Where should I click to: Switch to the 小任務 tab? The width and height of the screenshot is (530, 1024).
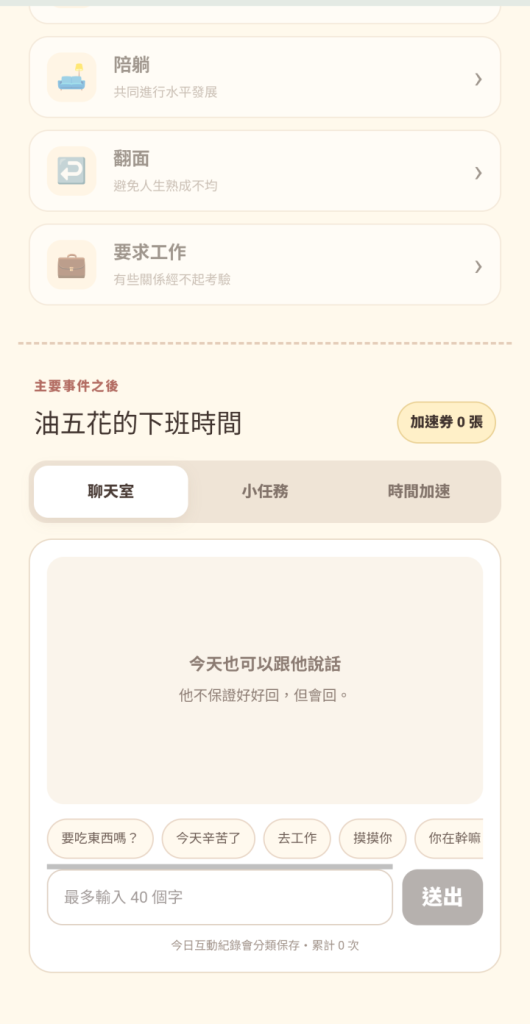(x=265, y=492)
